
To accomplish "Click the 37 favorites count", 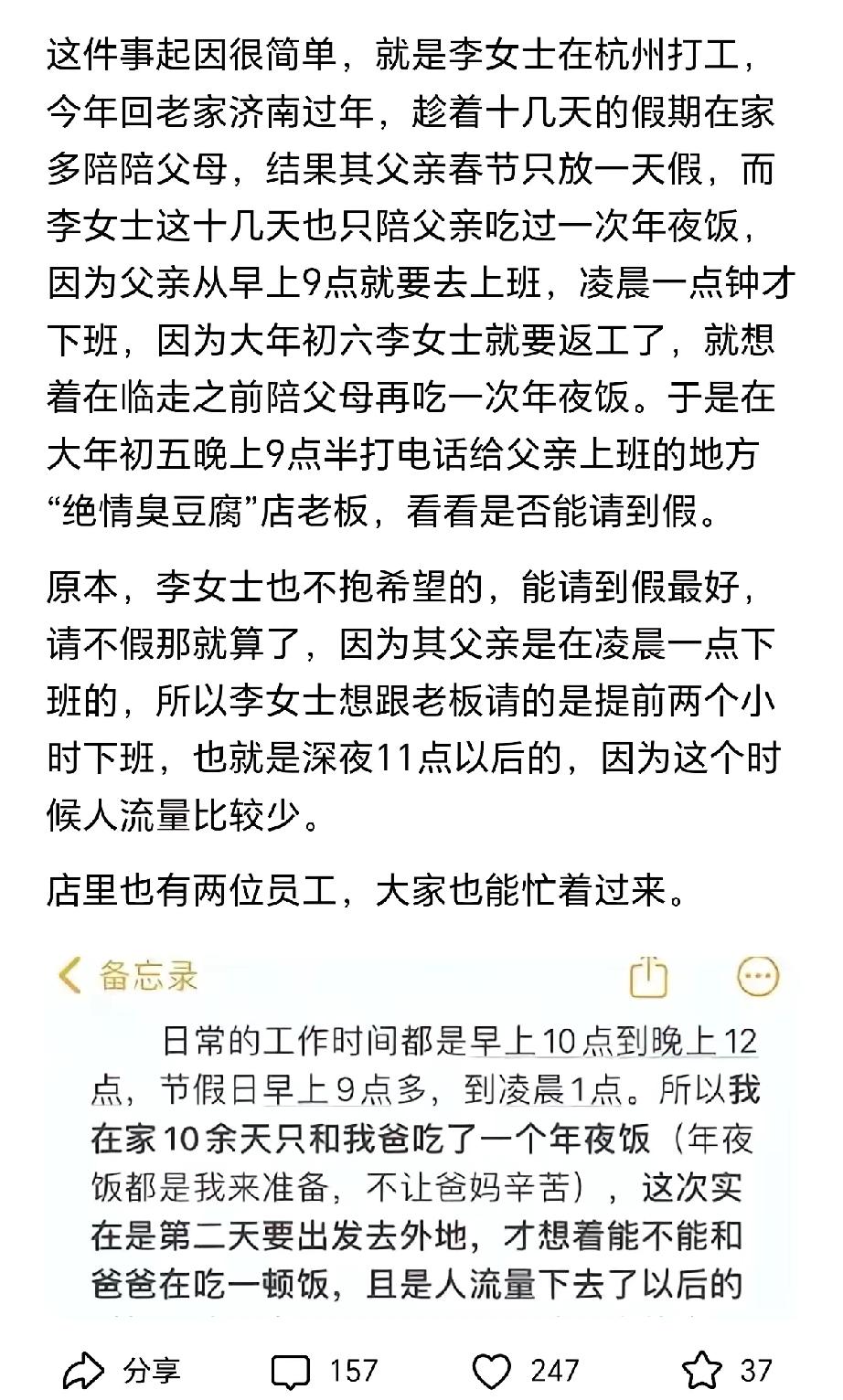I will [755, 1371].
